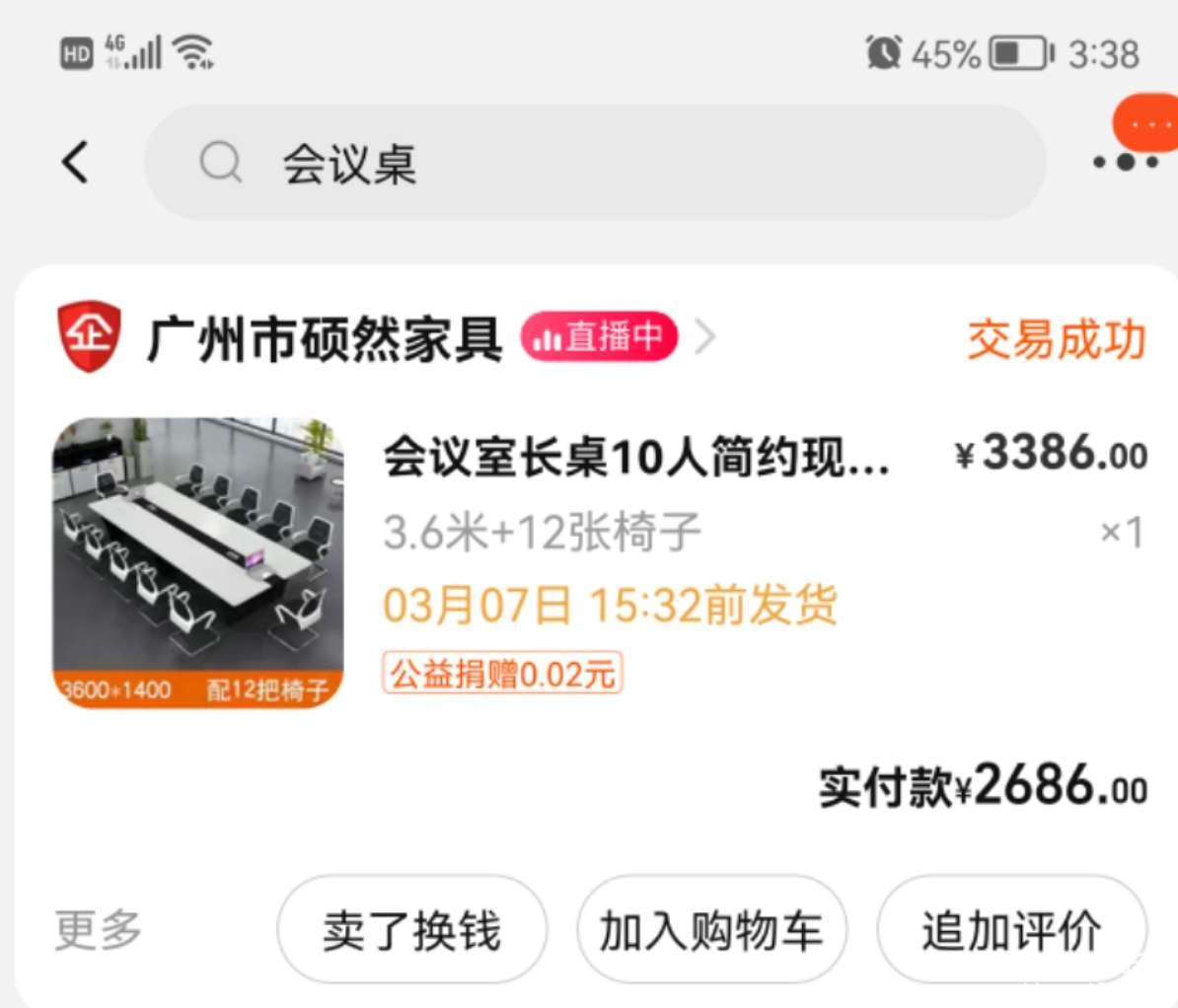
Task: Tap the 会议桌 search box
Action: pos(594,163)
